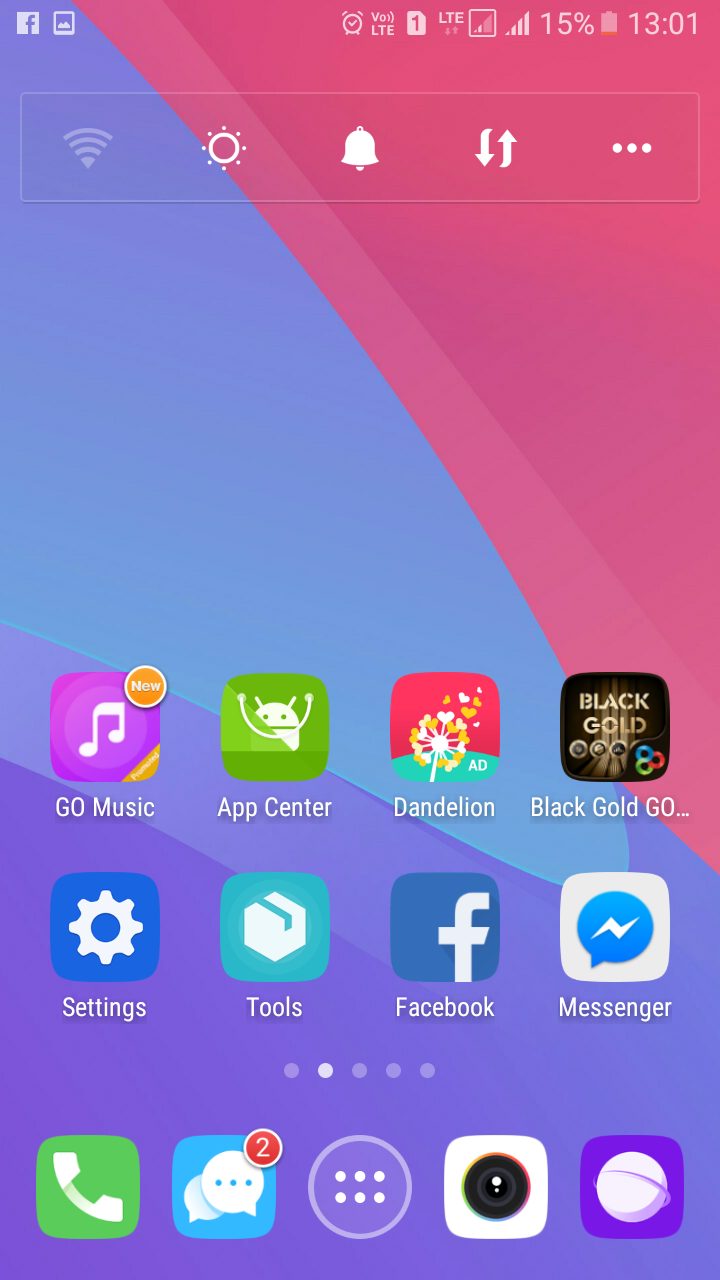Open messages with 2 unread
The image size is (720, 1280).
coord(224,1187)
